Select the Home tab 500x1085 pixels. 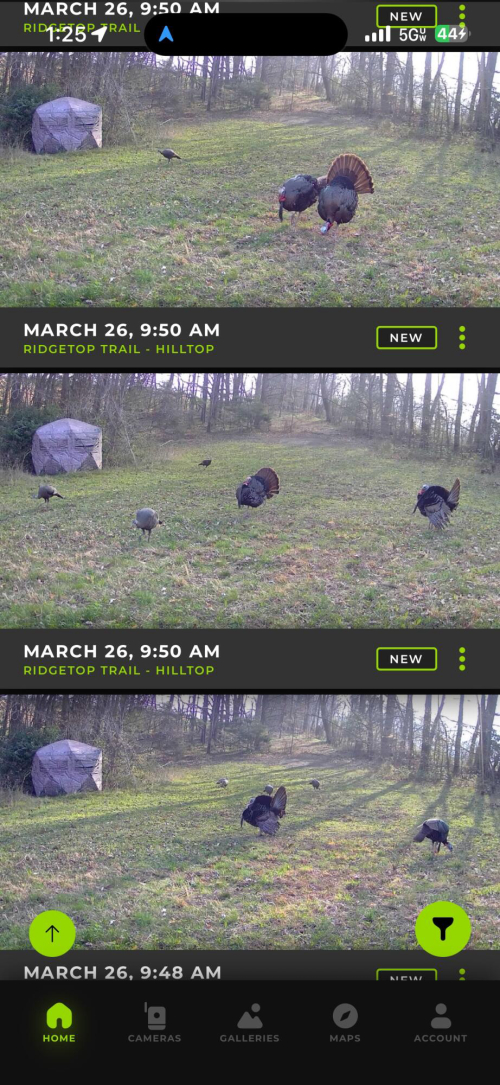tap(59, 1023)
